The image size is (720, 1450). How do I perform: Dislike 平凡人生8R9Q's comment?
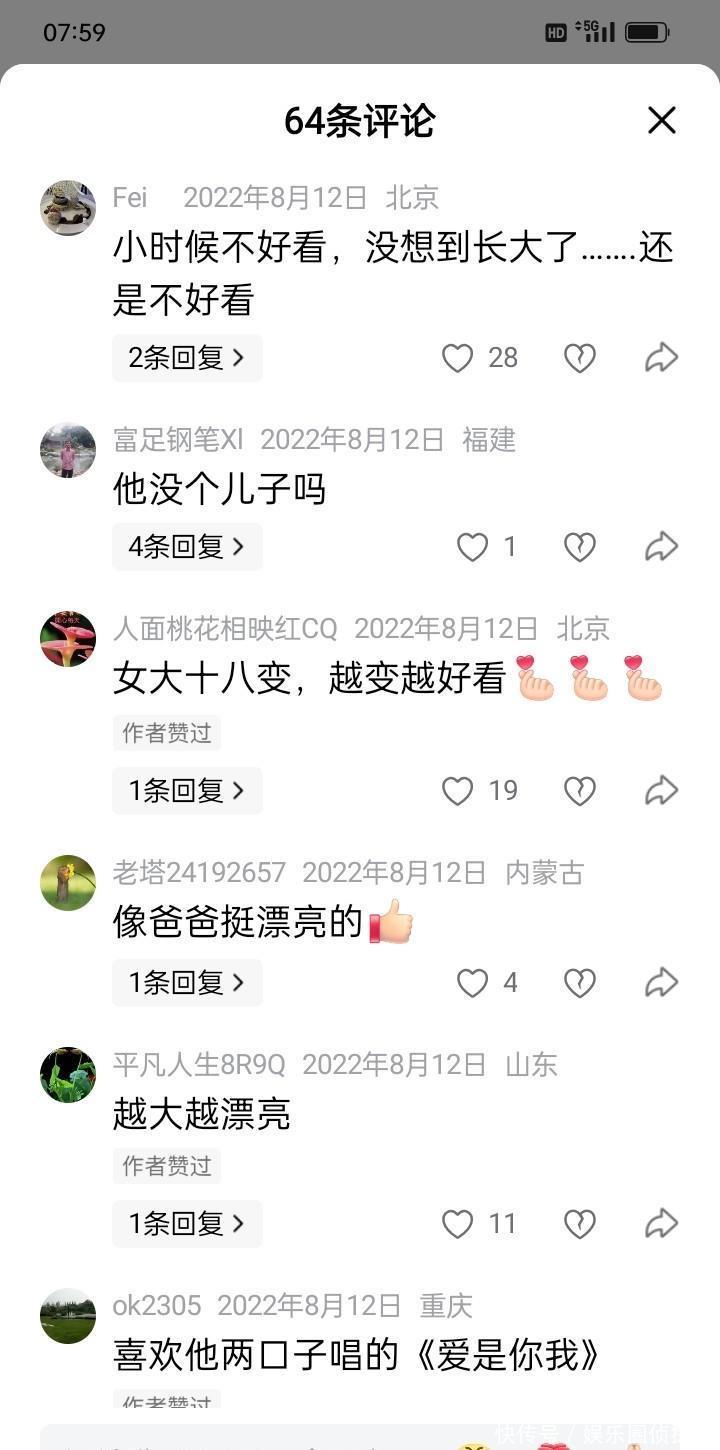click(x=580, y=1224)
